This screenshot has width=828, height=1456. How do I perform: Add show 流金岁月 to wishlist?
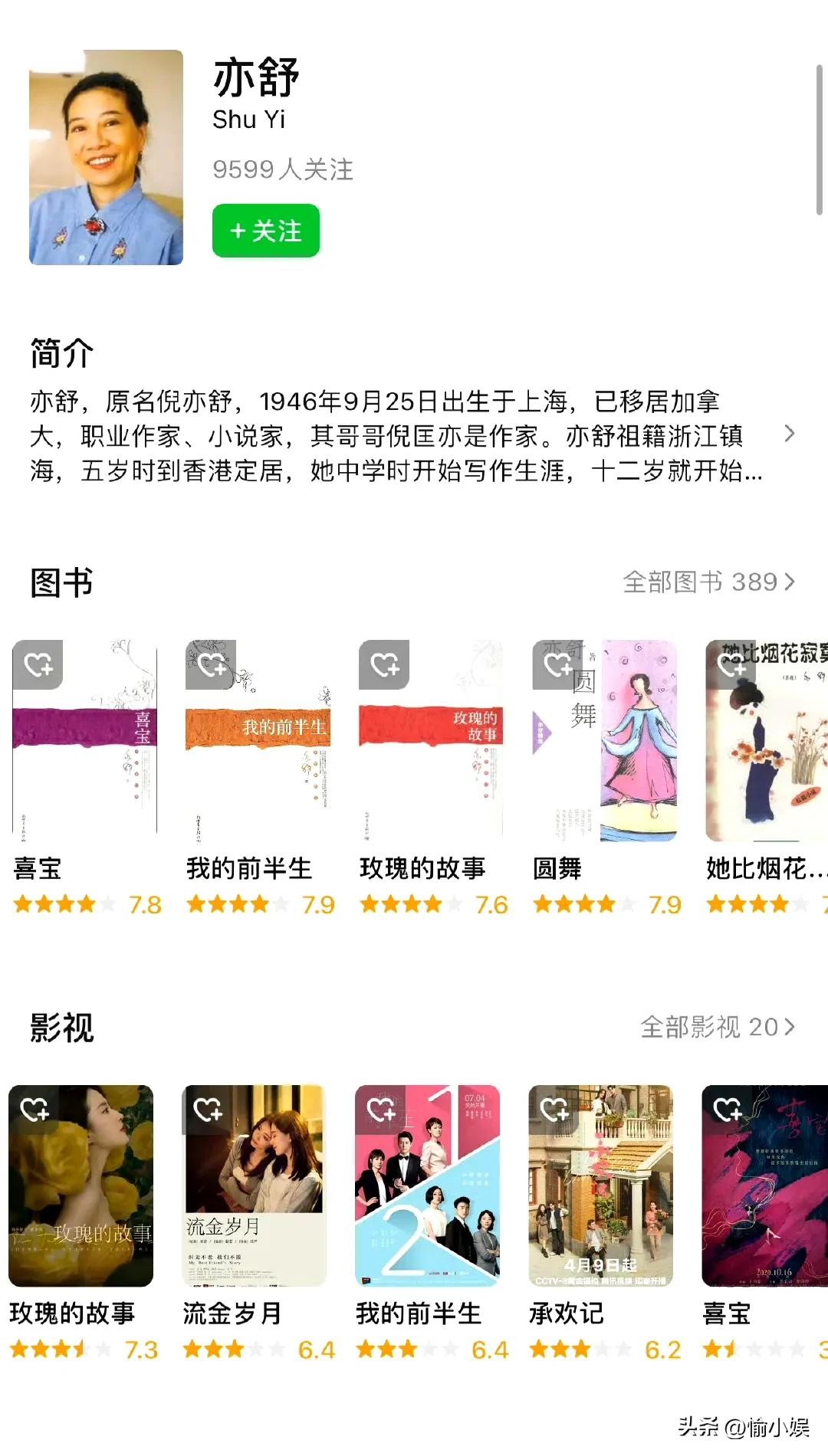click(x=208, y=1109)
